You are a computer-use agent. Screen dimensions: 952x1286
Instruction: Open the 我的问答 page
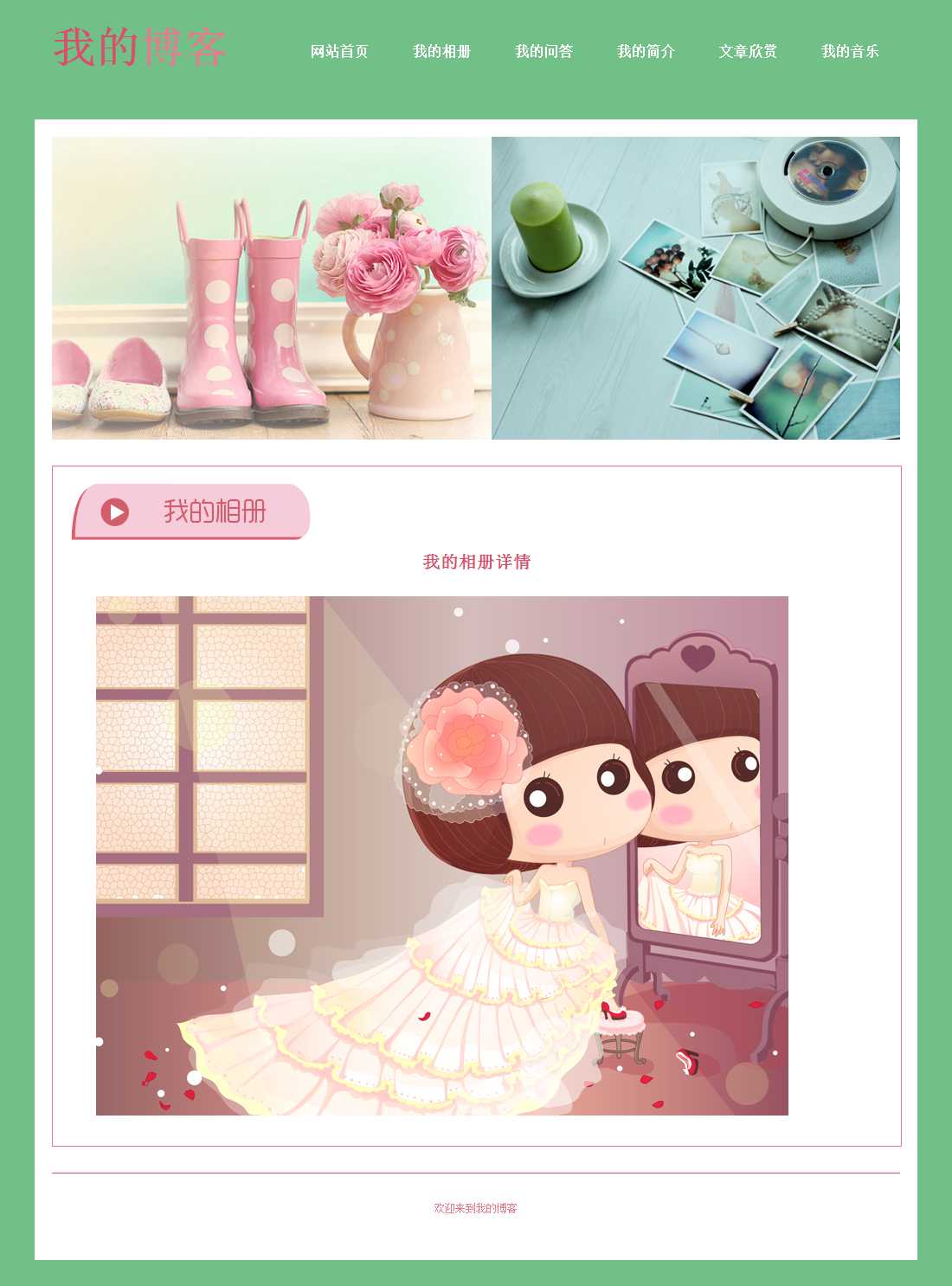[544, 52]
